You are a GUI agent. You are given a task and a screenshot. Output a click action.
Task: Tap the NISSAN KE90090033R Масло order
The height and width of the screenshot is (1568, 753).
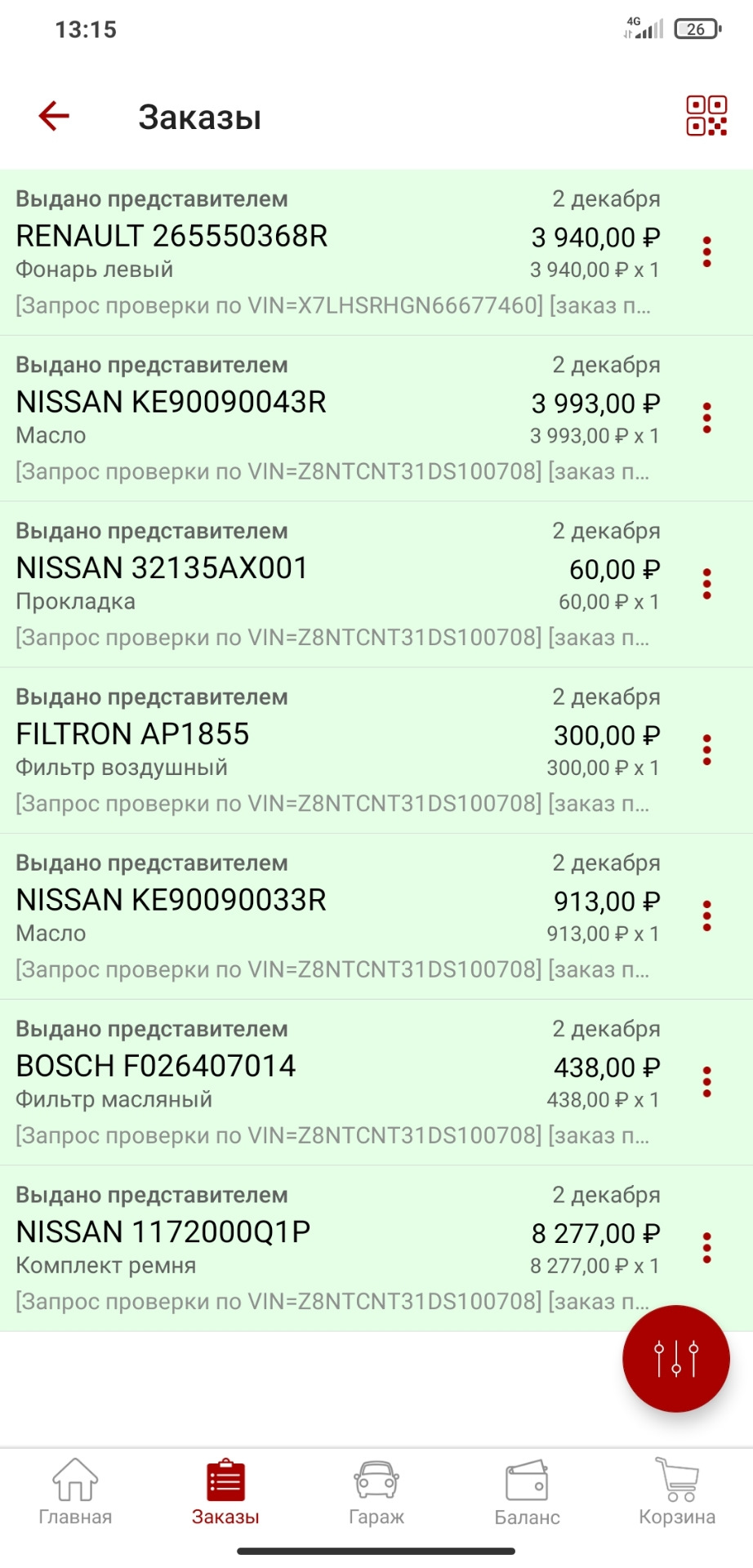click(327, 915)
